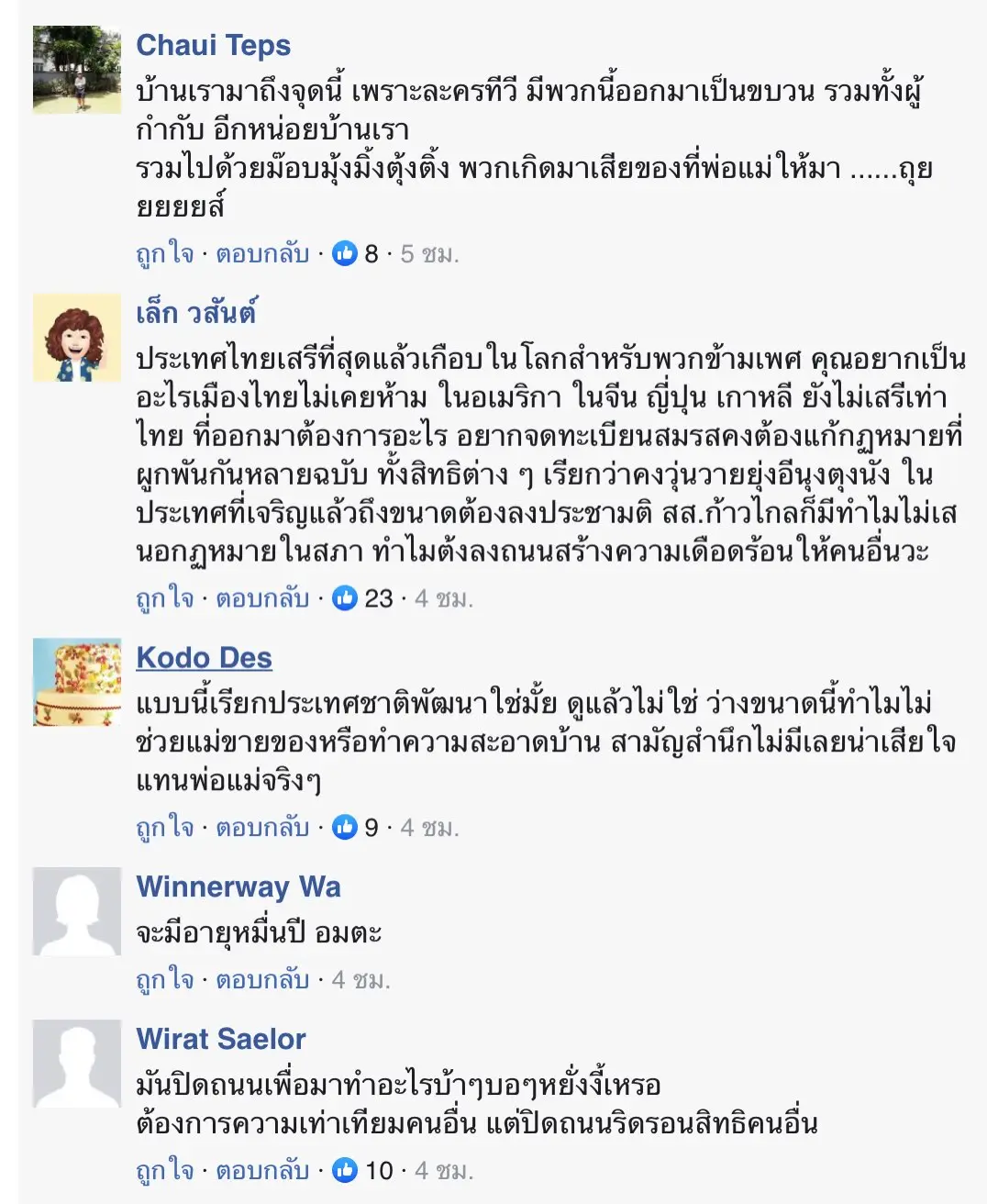Like Kodo Des' comment
The height and width of the screenshot is (1204, 987).
(165, 827)
